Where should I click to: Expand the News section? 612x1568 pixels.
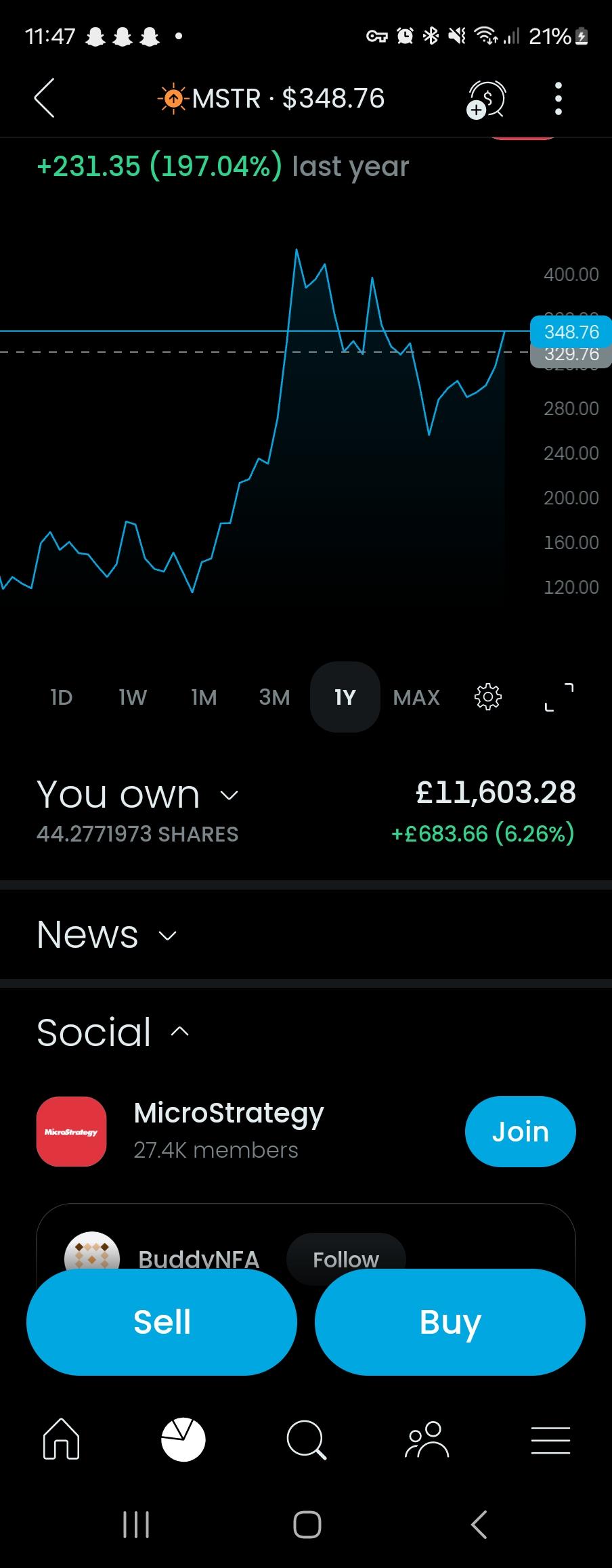[x=167, y=936]
